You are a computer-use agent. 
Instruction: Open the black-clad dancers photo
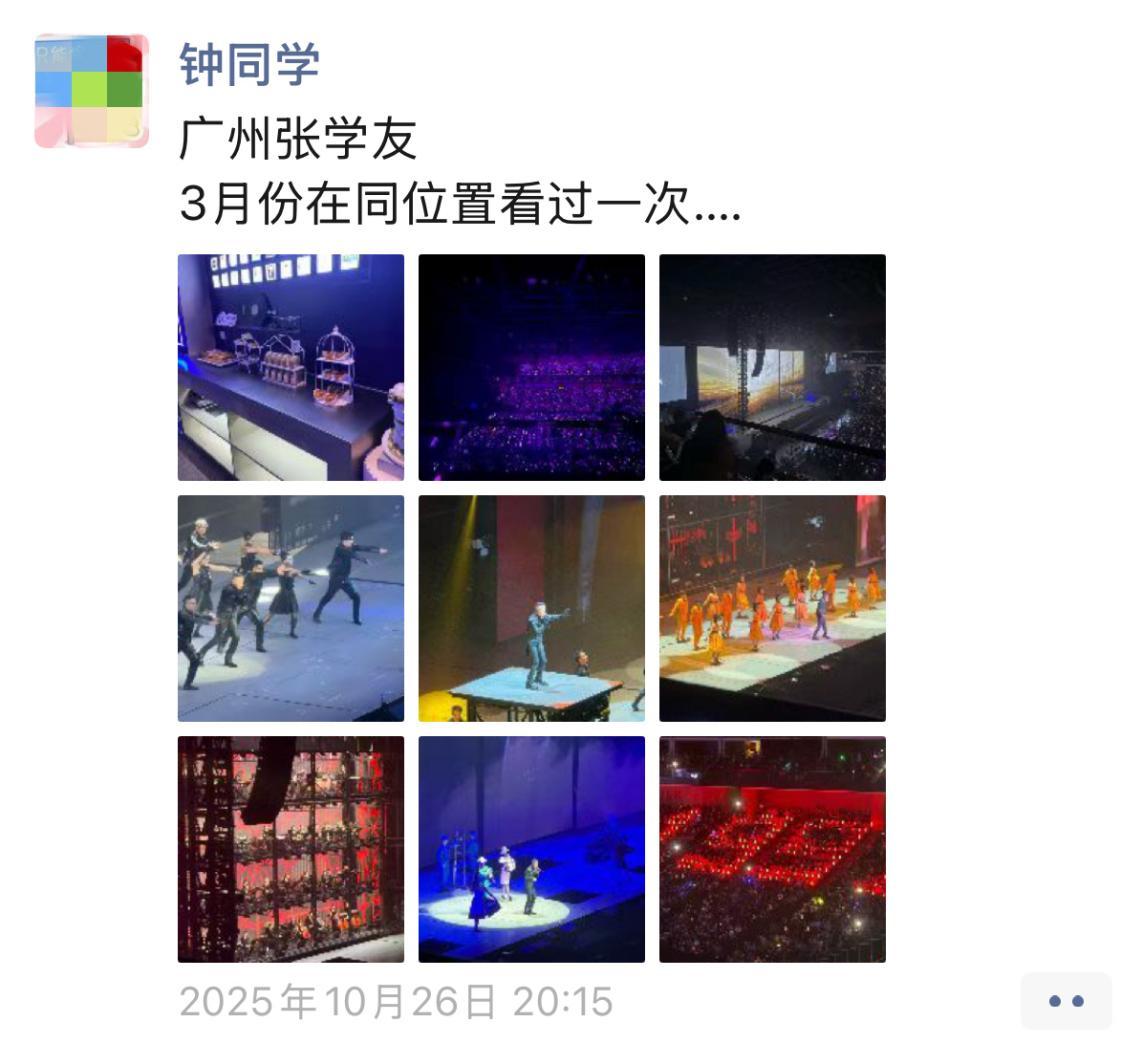coord(291,608)
